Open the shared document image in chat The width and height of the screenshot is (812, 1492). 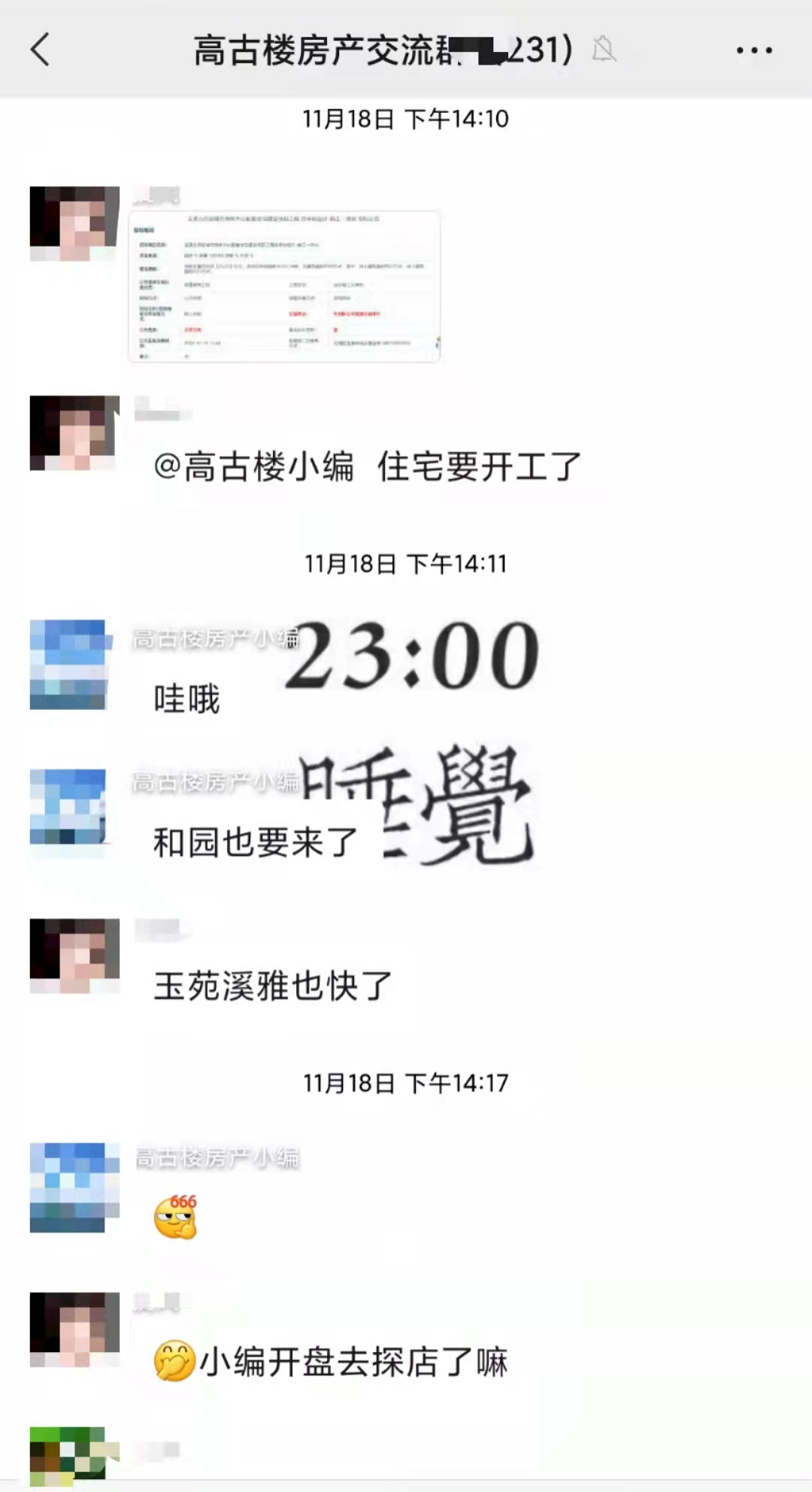pyautogui.click(x=284, y=287)
